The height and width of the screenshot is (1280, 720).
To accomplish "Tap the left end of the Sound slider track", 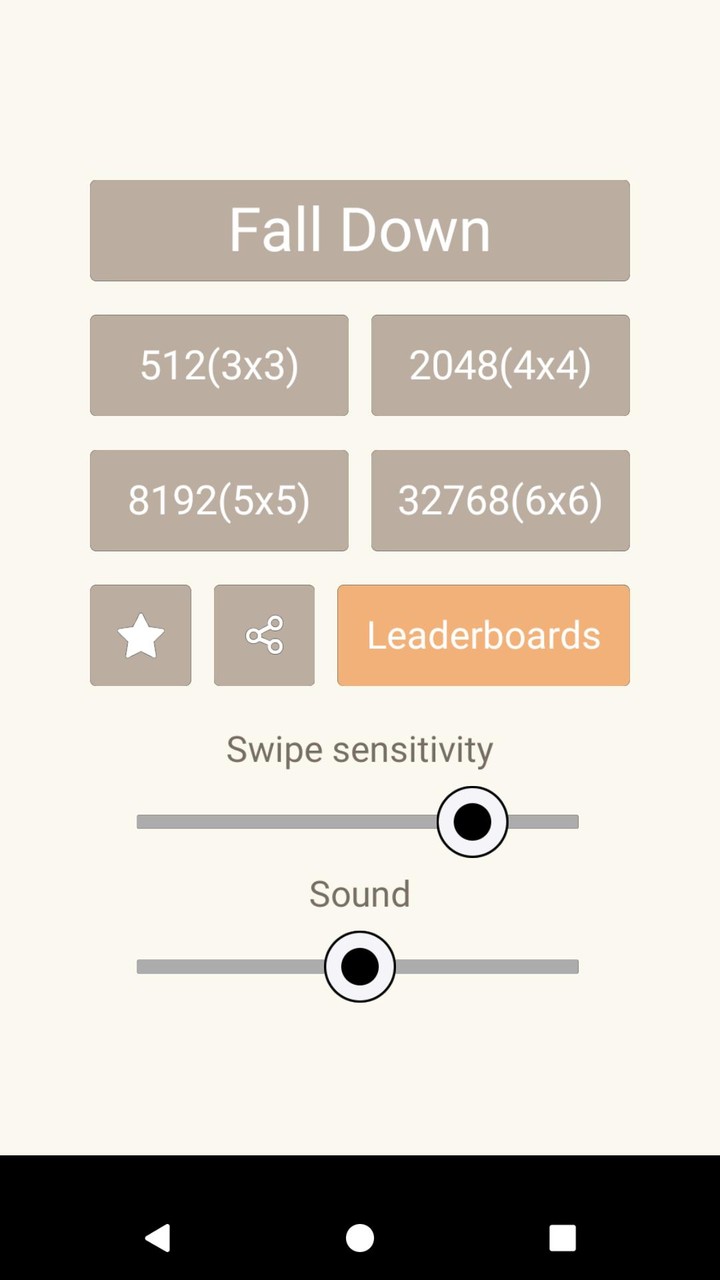I will click(145, 966).
